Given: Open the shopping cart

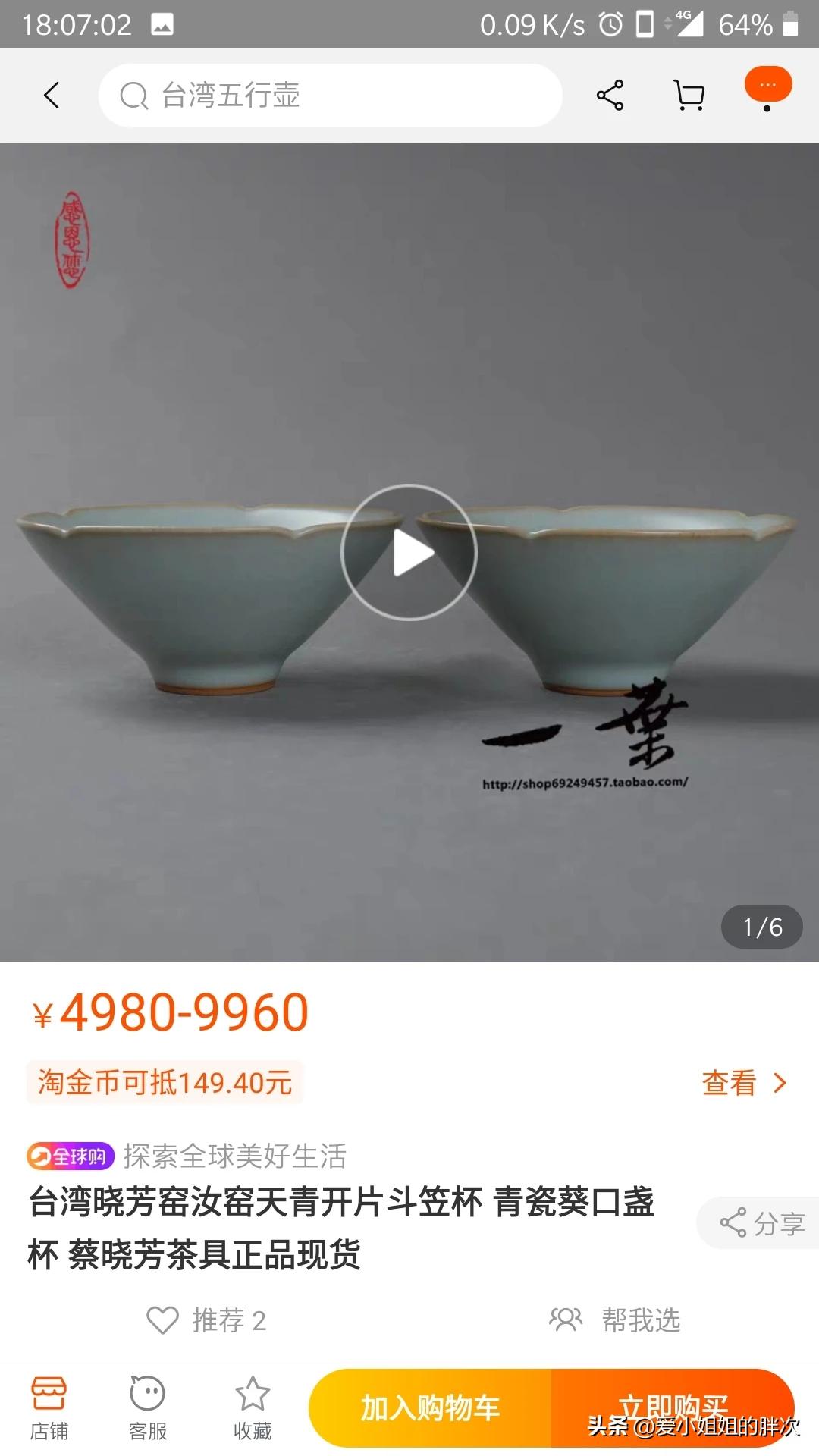Looking at the screenshot, I should click(x=689, y=96).
